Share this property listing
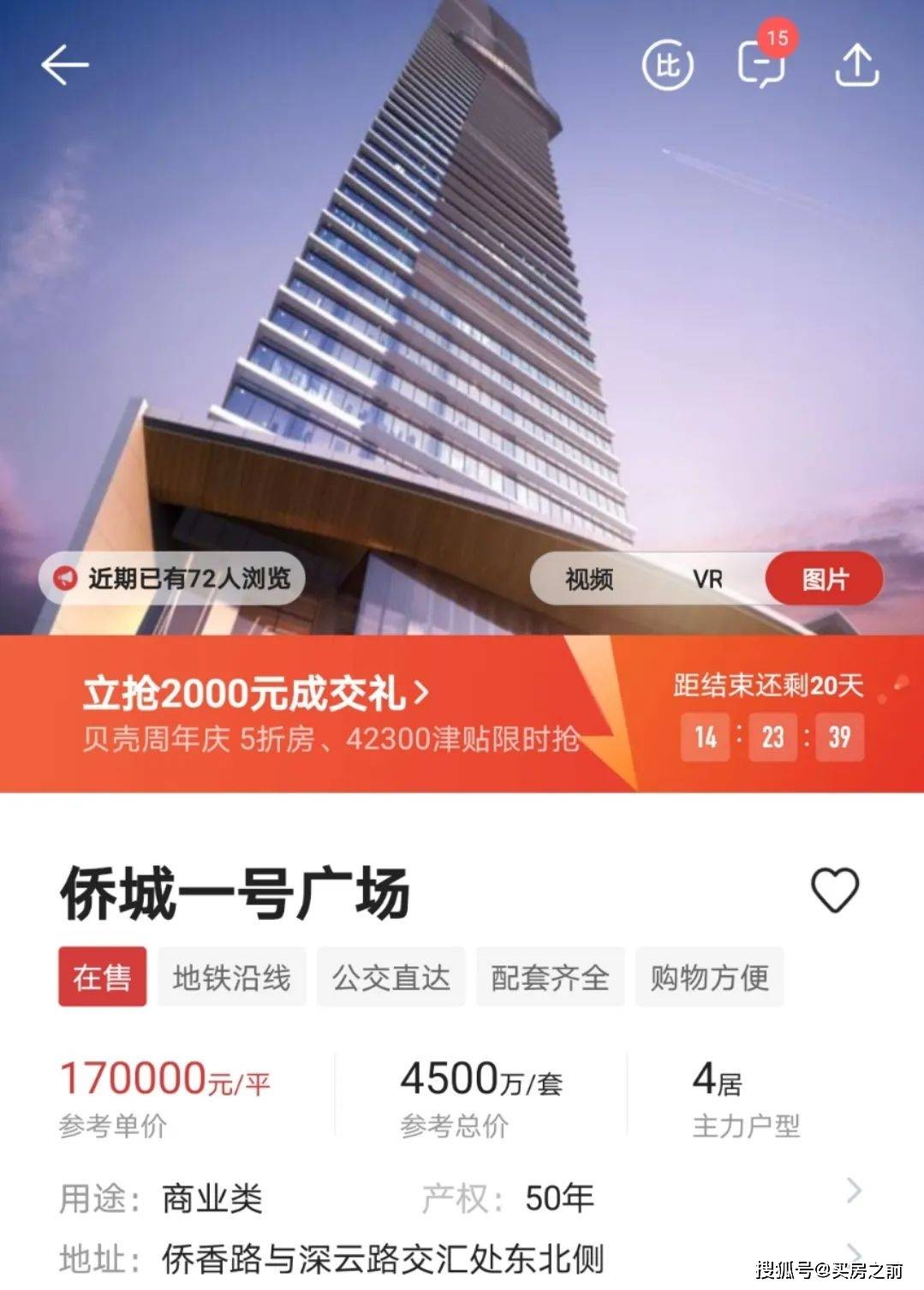 point(856,65)
